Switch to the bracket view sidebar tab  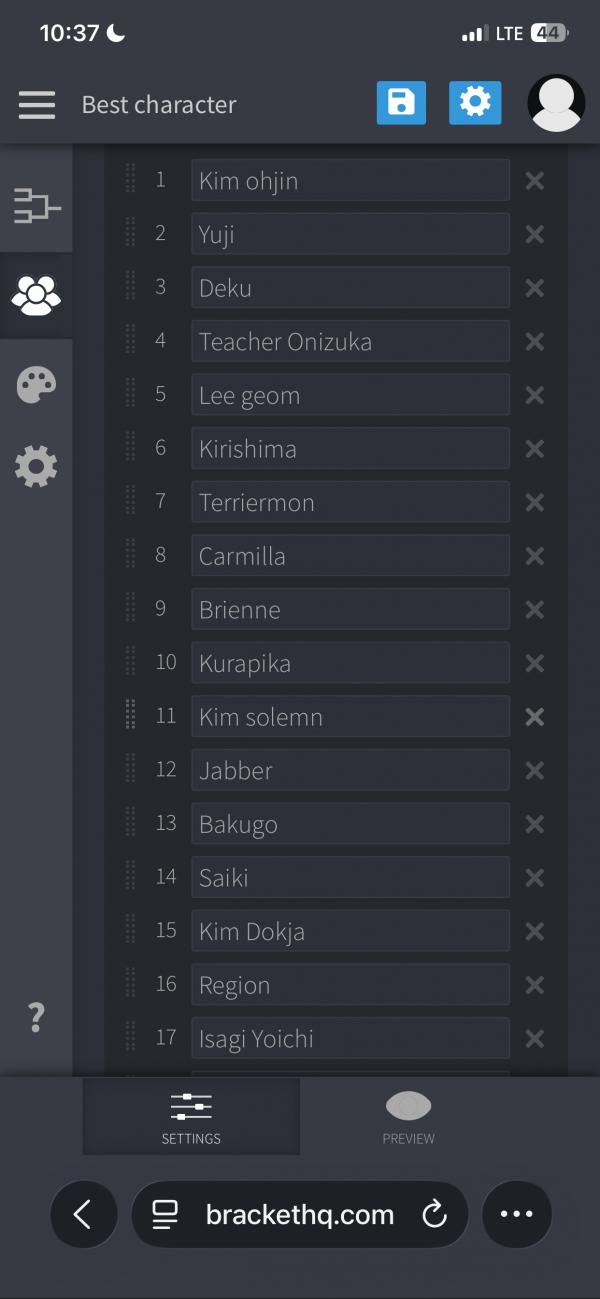click(36, 207)
